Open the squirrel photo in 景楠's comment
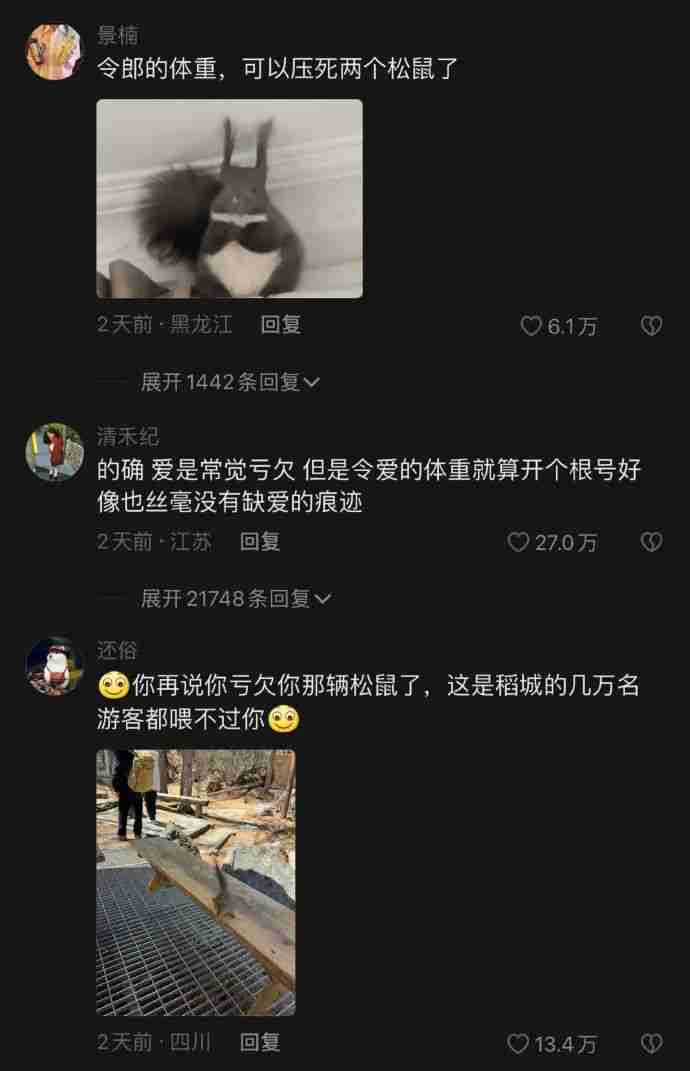 click(229, 198)
